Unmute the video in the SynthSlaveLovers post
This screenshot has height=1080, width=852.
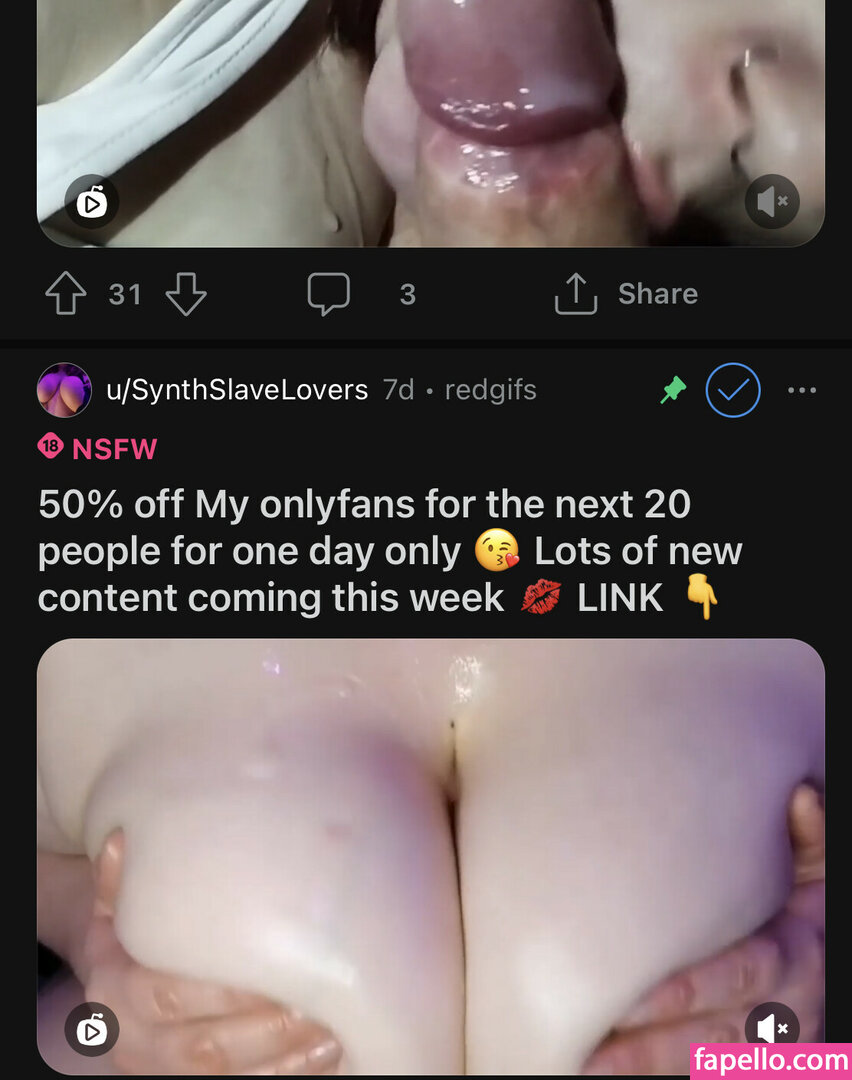(x=772, y=1028)
